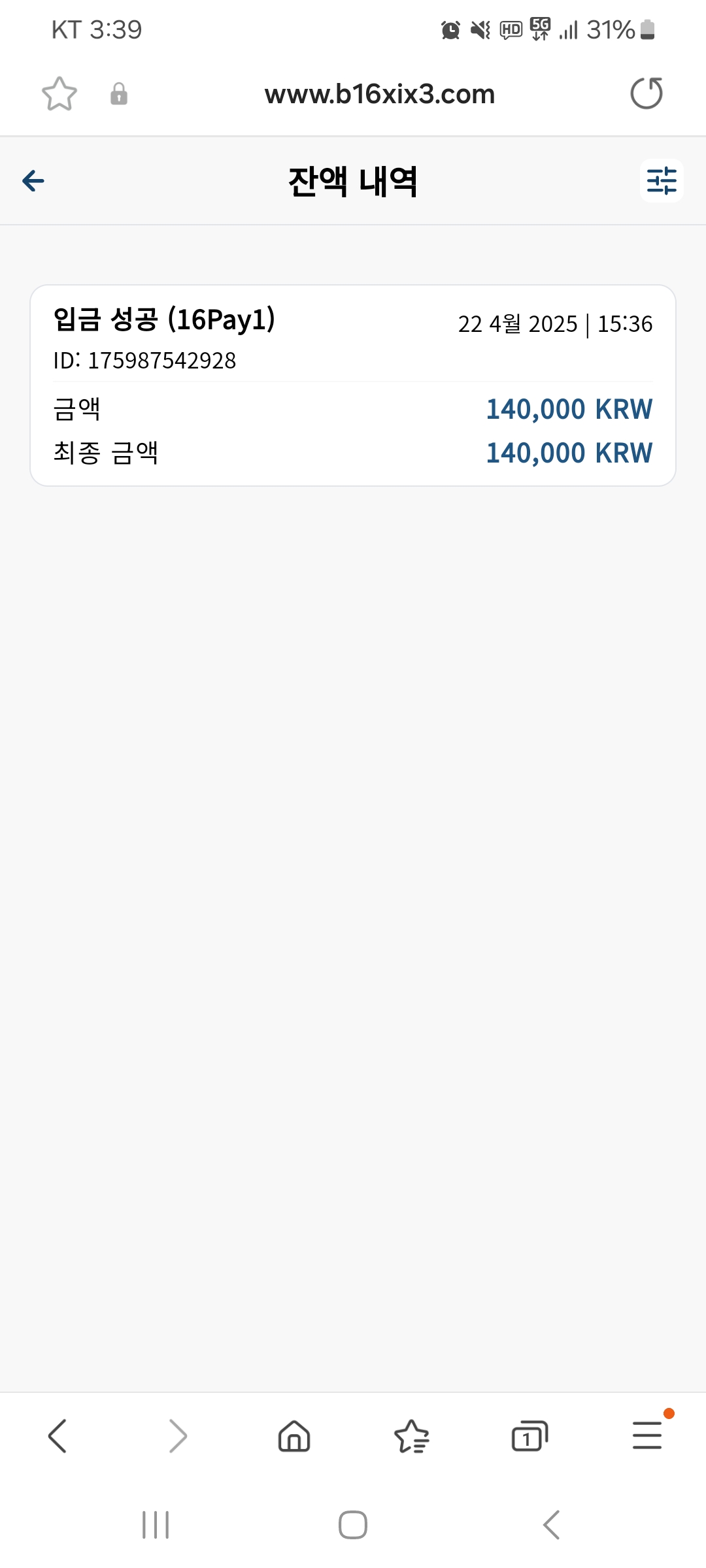Open the bookmarks list

(412, 1436)
